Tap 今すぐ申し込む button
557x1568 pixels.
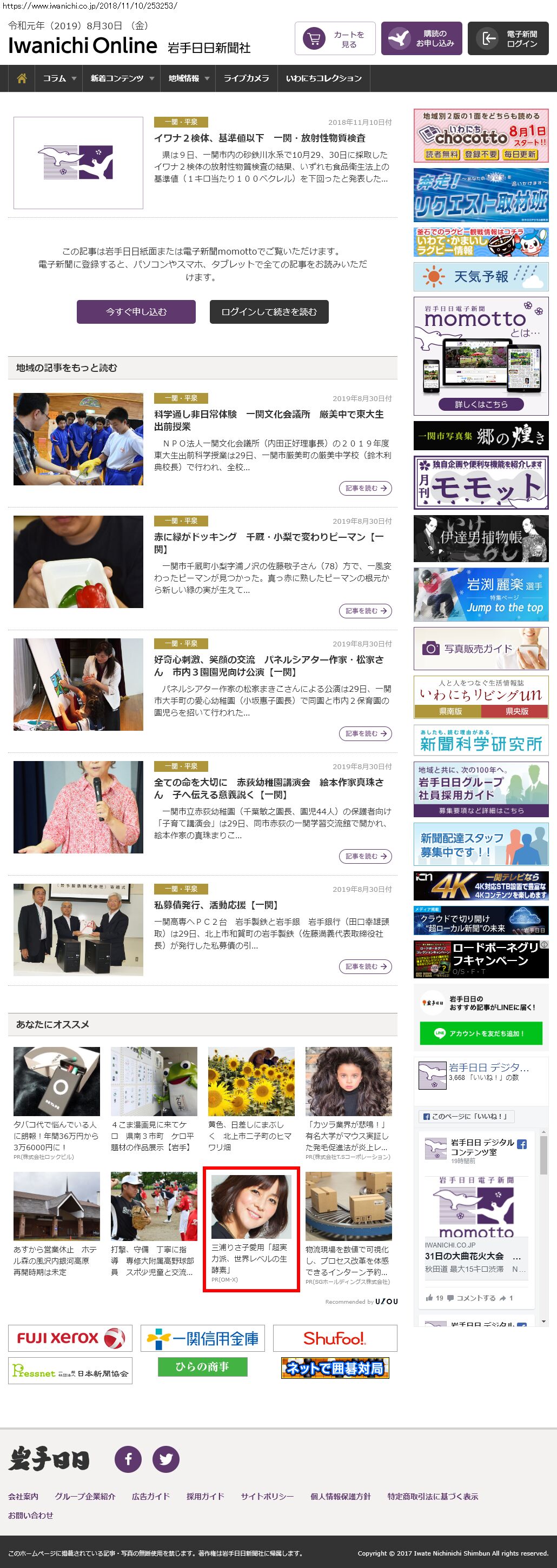[x=136, y=312]
